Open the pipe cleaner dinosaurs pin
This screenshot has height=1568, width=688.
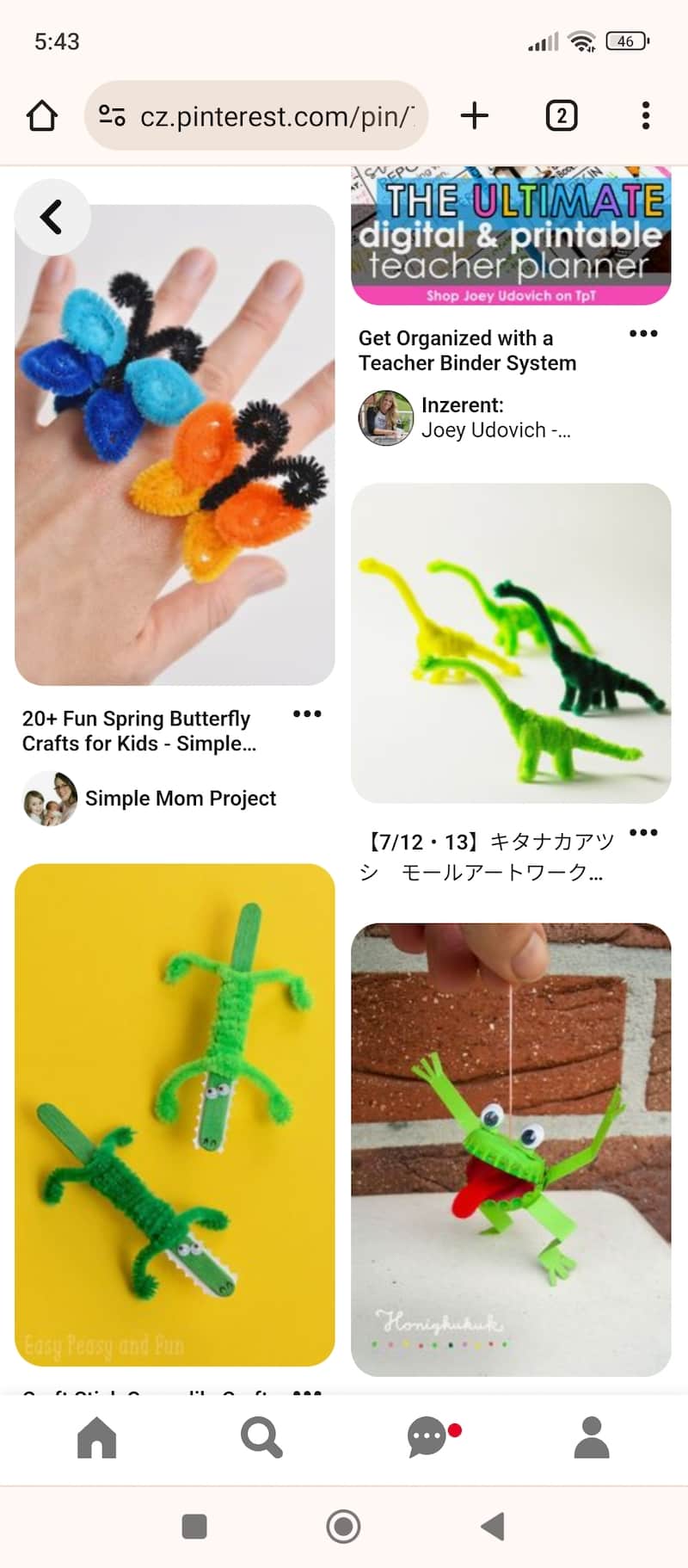point(511,642)
